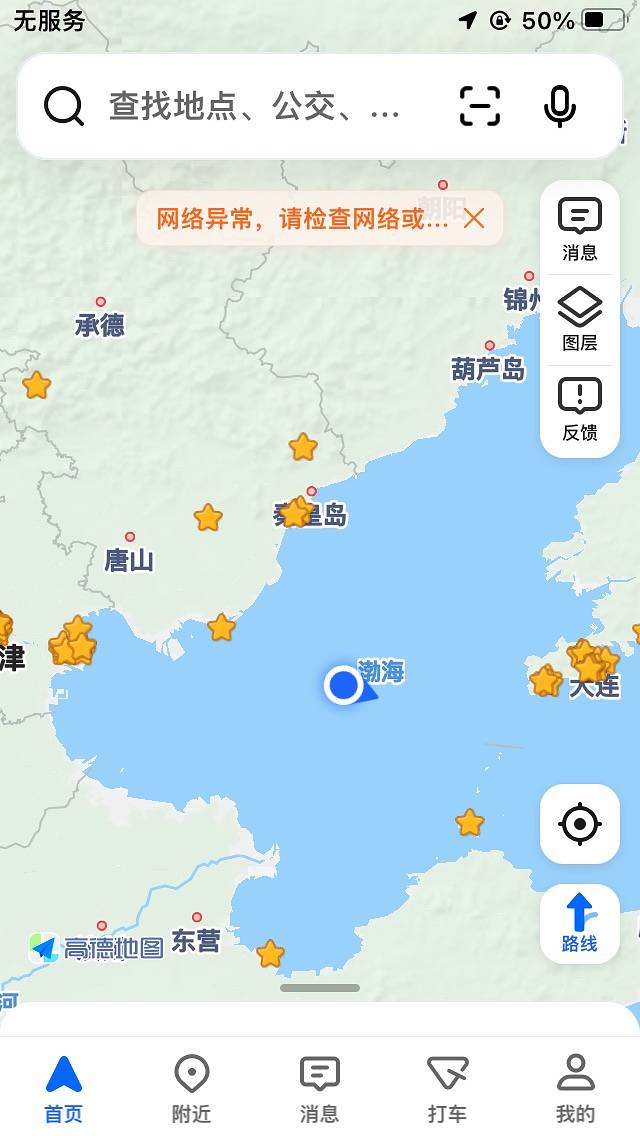The image size is (640, 1136).
Task: Start voice search with the microphone
Action: coord(560,106)
